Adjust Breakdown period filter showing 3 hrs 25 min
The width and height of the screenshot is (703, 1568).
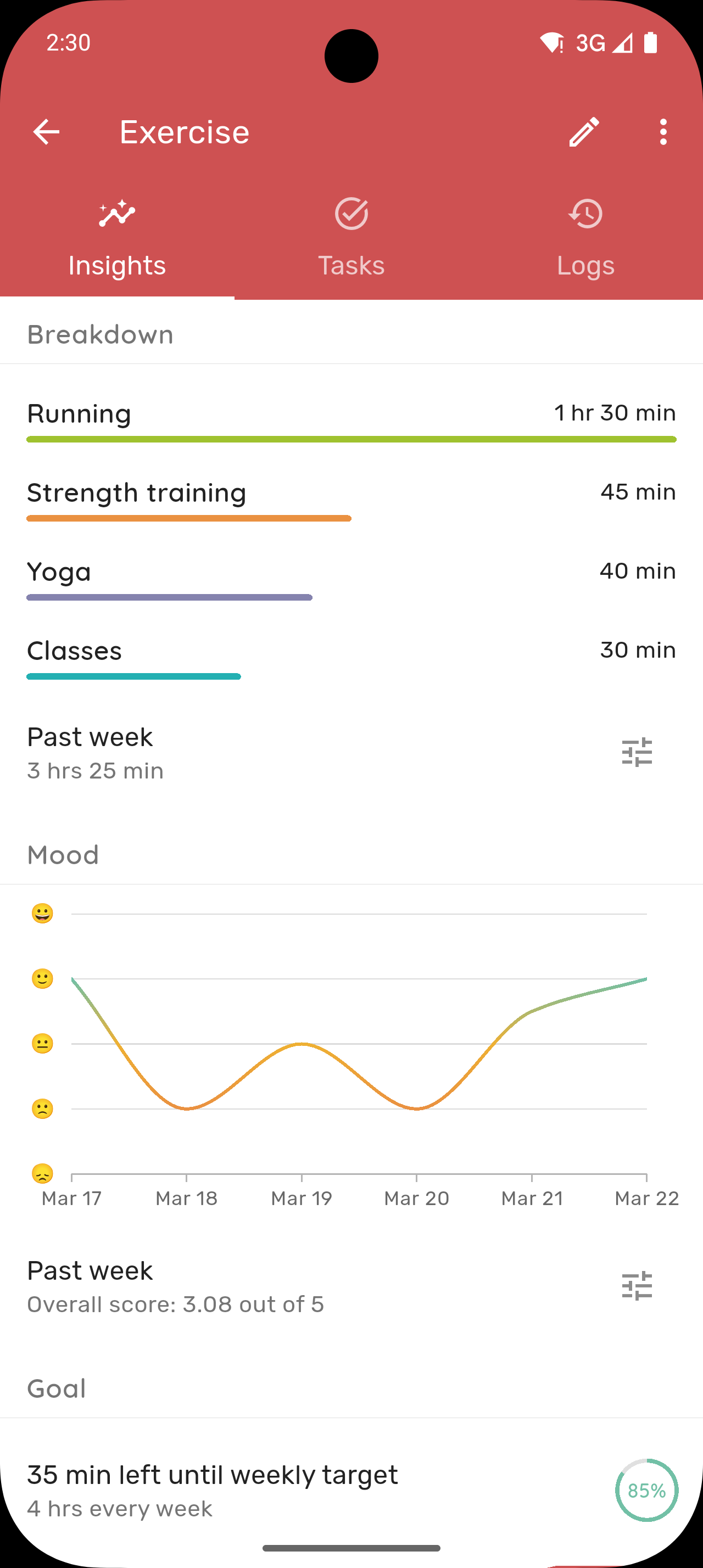[x=637, y=752]
